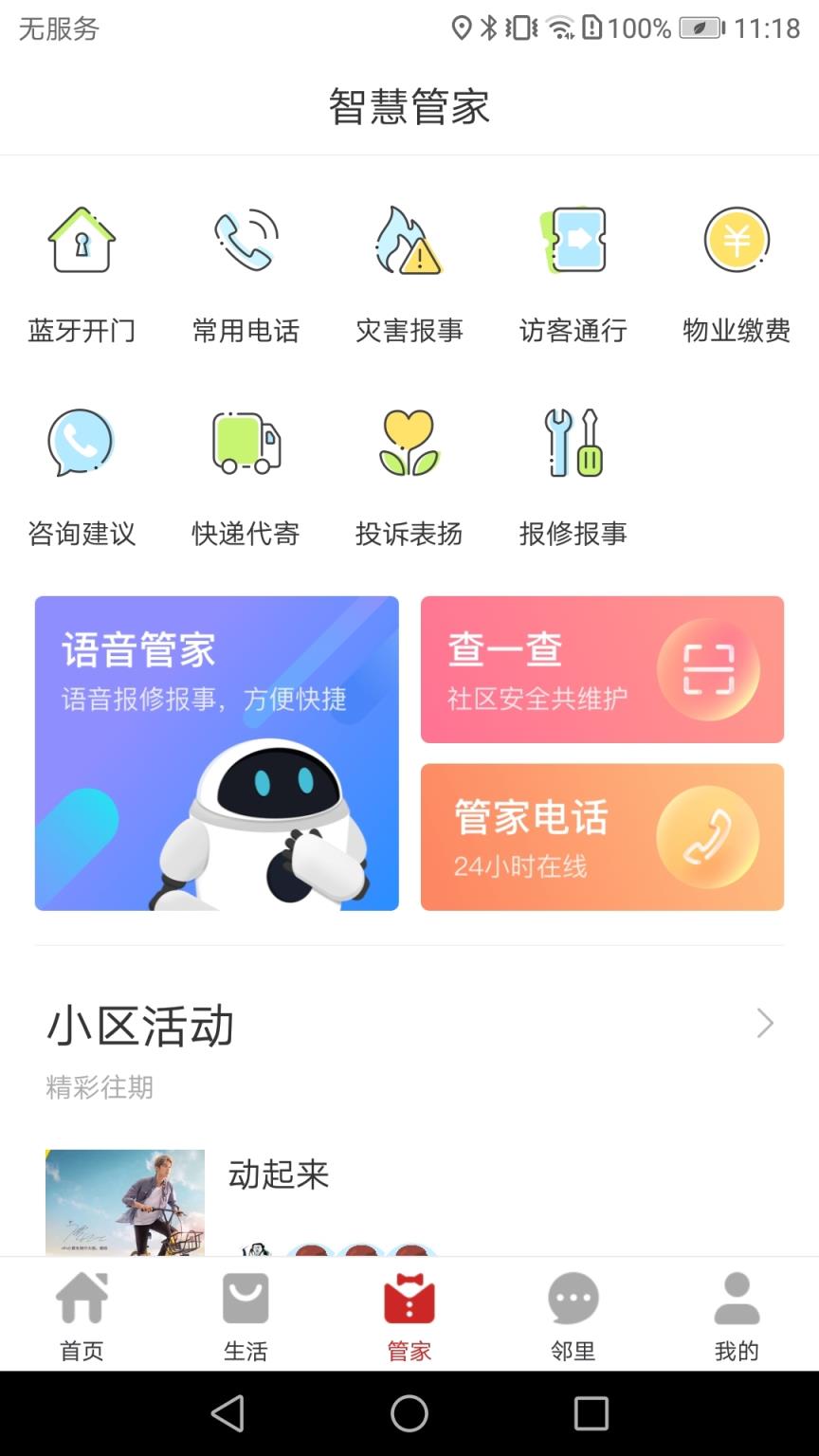Viewport: 819px width, 1456px height.
Task: Expand 小区活动 via the right chevron
Action: (766, 1024)
